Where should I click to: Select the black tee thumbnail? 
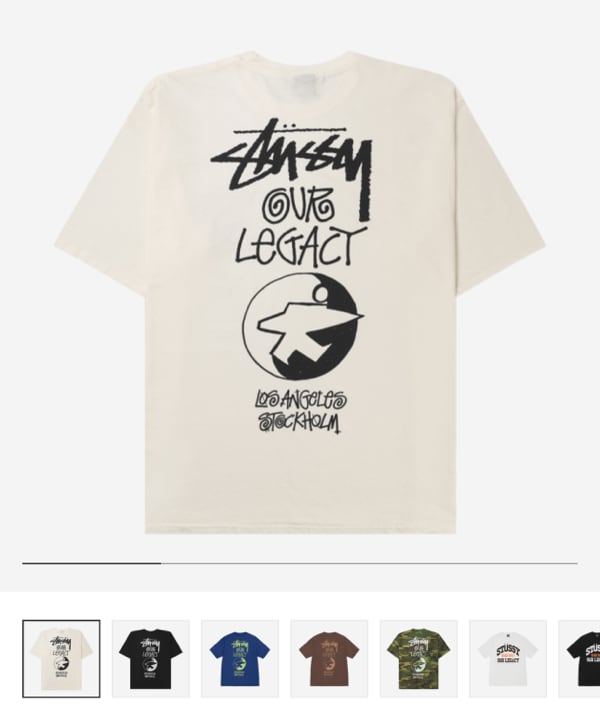tap(150, 658)
